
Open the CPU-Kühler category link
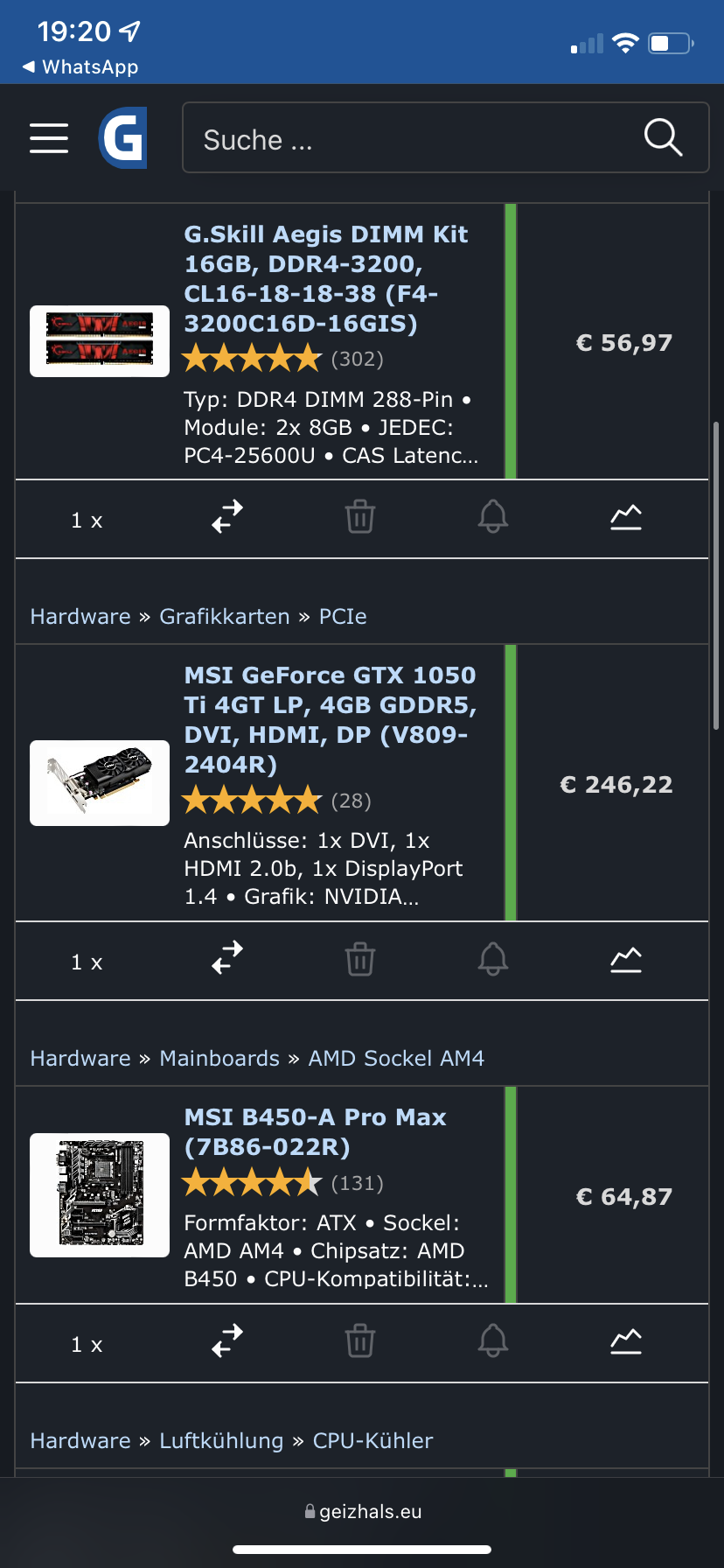[x=373, y=1441]
